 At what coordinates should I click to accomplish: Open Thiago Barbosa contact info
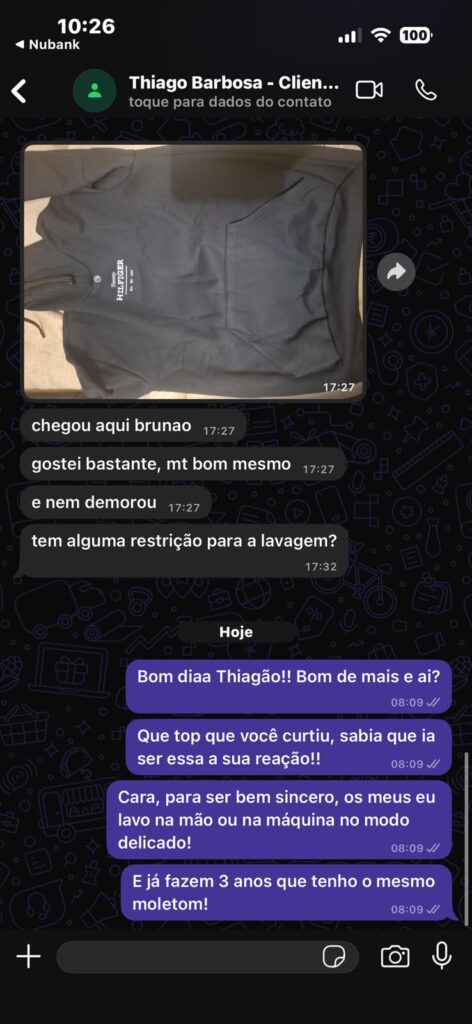(234, 91)
